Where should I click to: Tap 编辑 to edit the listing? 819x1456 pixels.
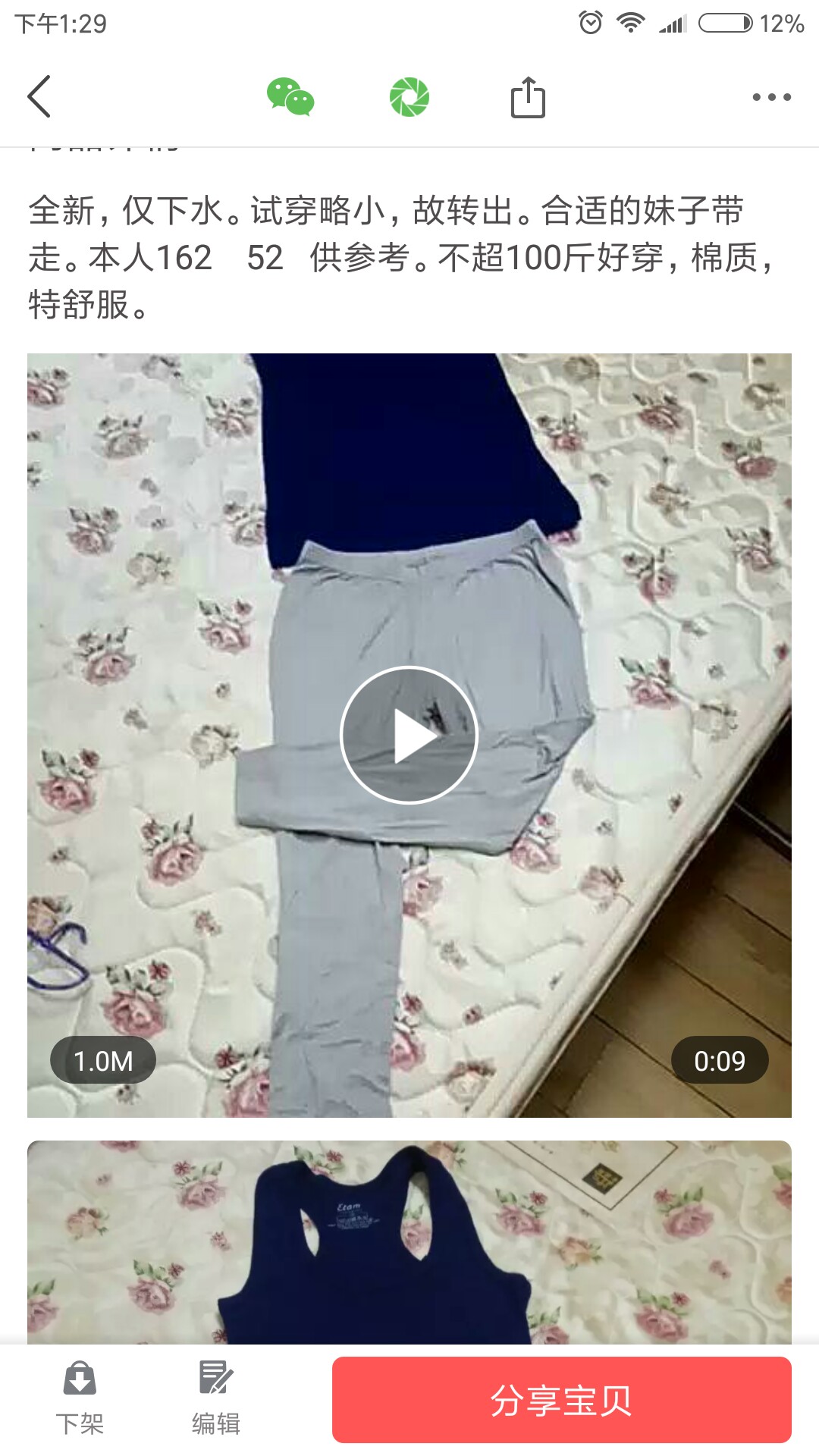[x=216, y=1400]
